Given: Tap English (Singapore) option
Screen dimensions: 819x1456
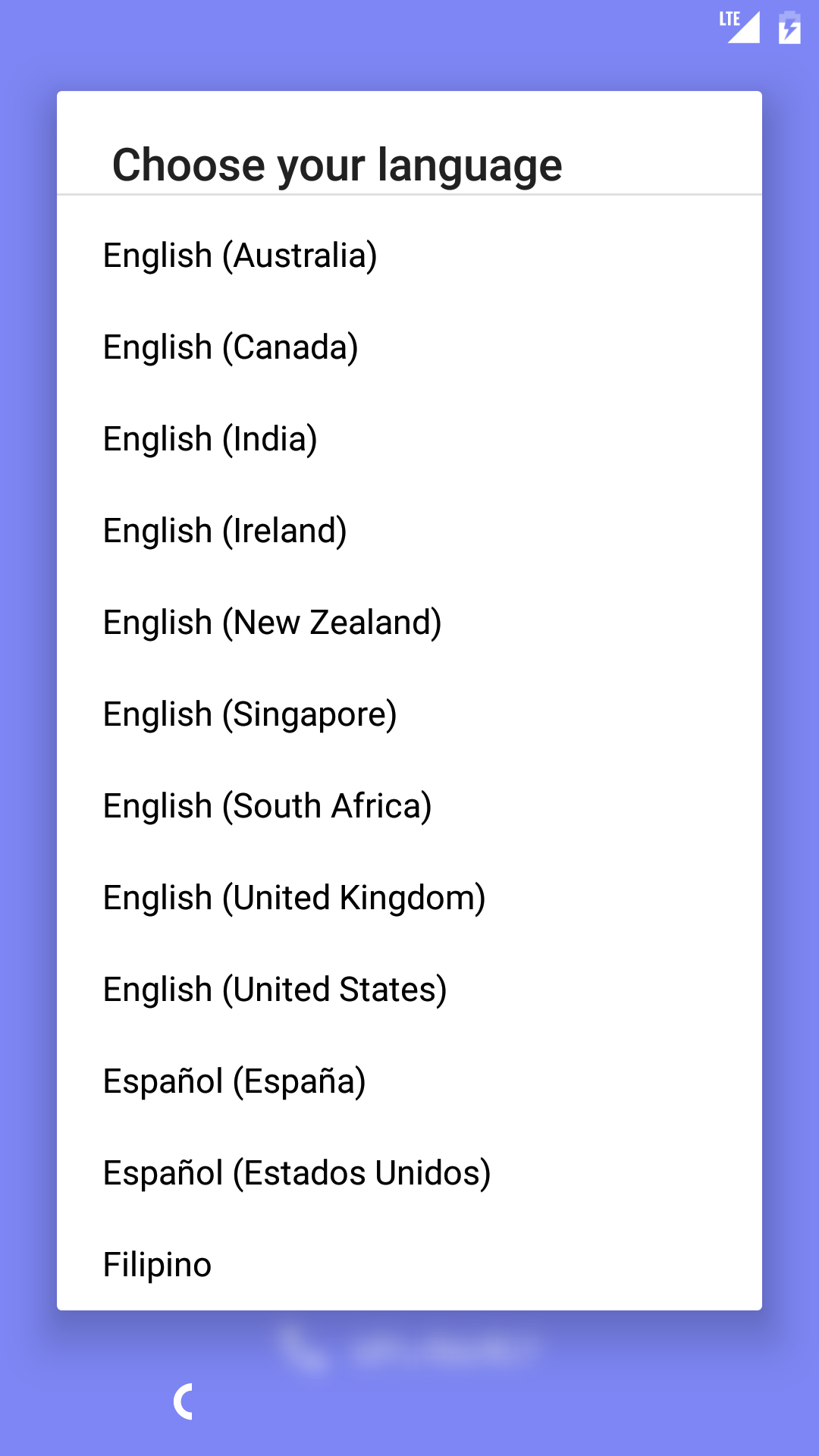Looking at the screenshot, I should 409,714.
